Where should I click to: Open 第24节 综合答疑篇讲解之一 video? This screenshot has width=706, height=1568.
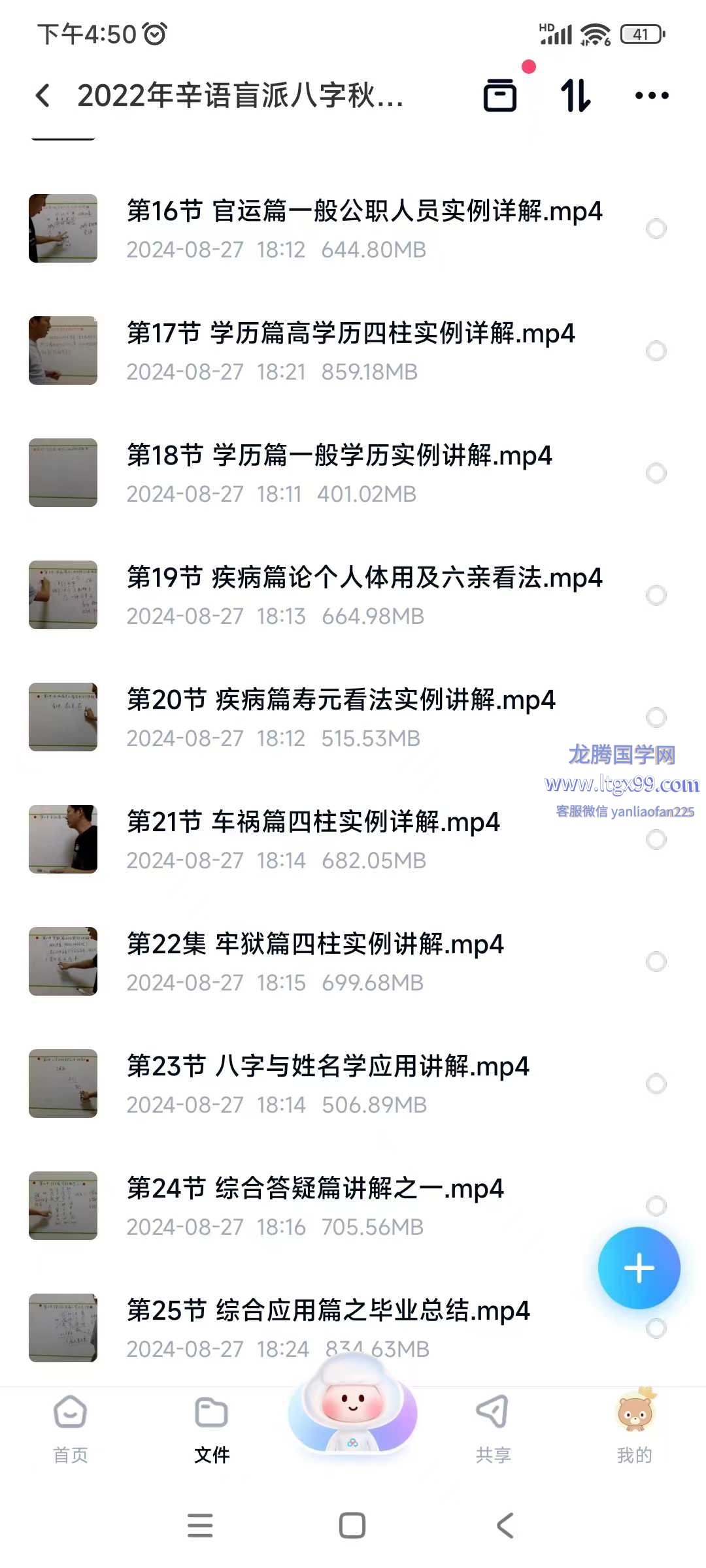[314, 1189]
